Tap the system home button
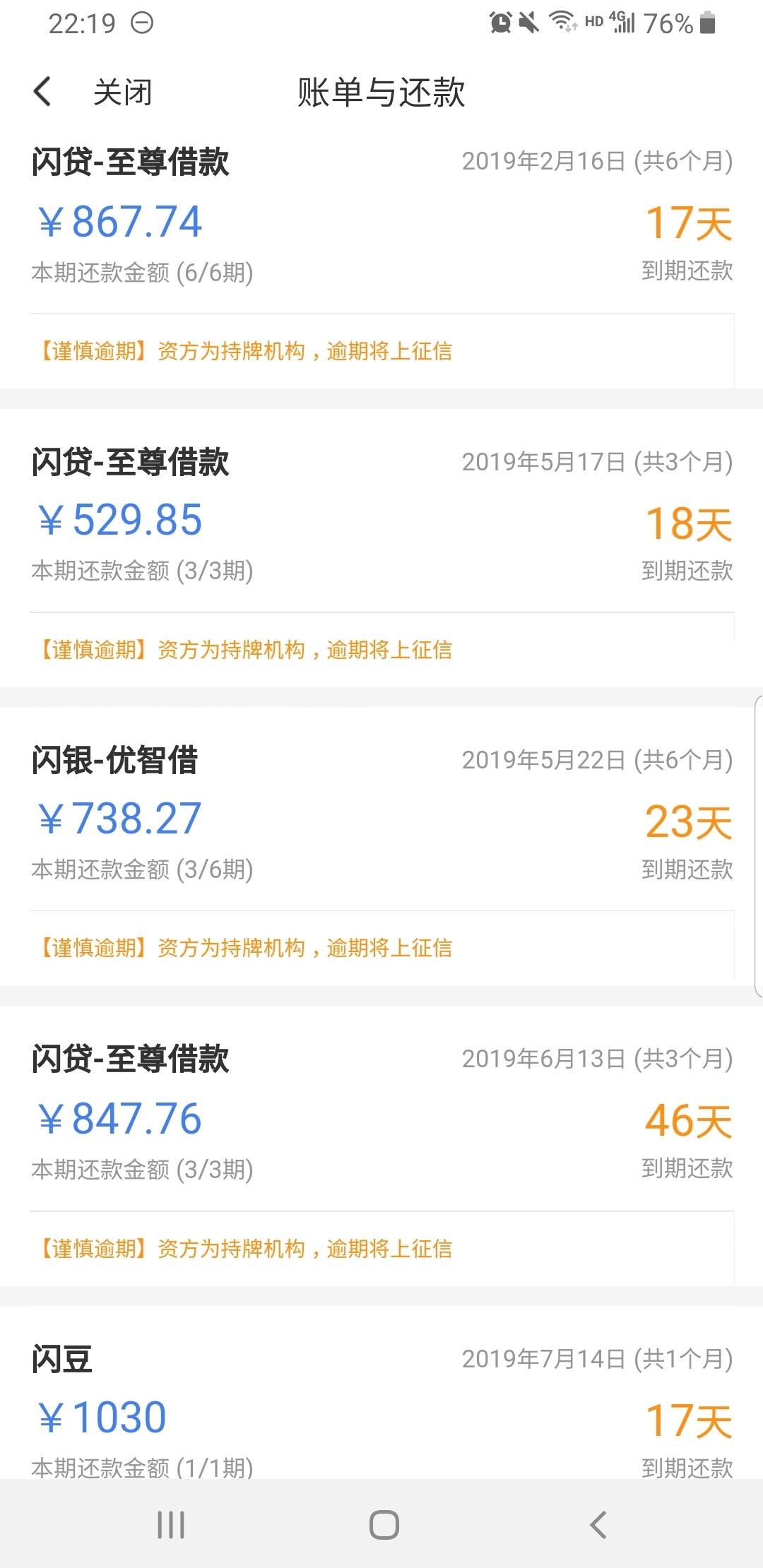This screenshot has height=1568, width=763. point(384,1525)
